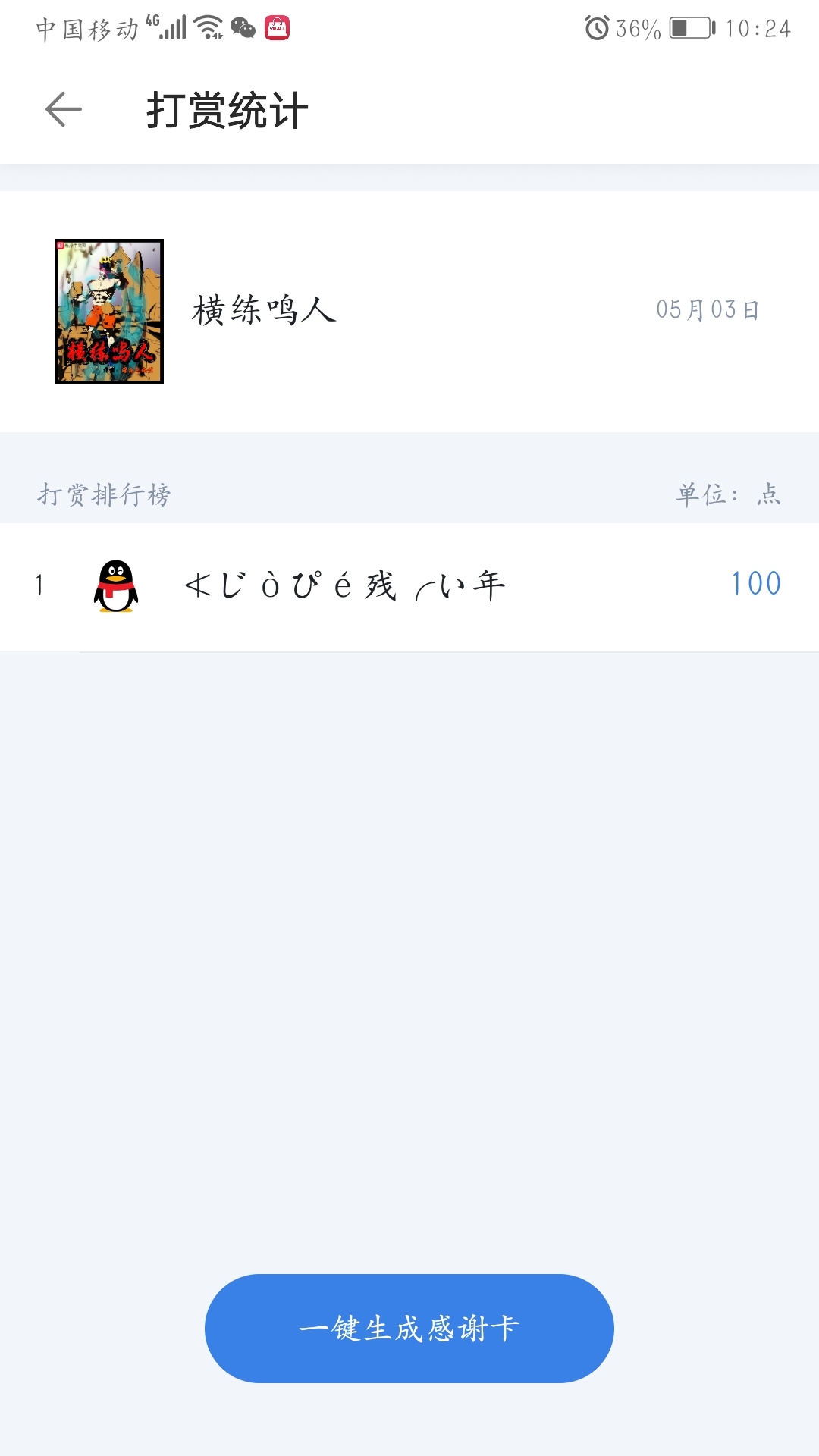Image resolution: width=819 pixels, height=1456 pixels.
Task: Go back from 打赏统计 page
Action: (x=64, y=110)
